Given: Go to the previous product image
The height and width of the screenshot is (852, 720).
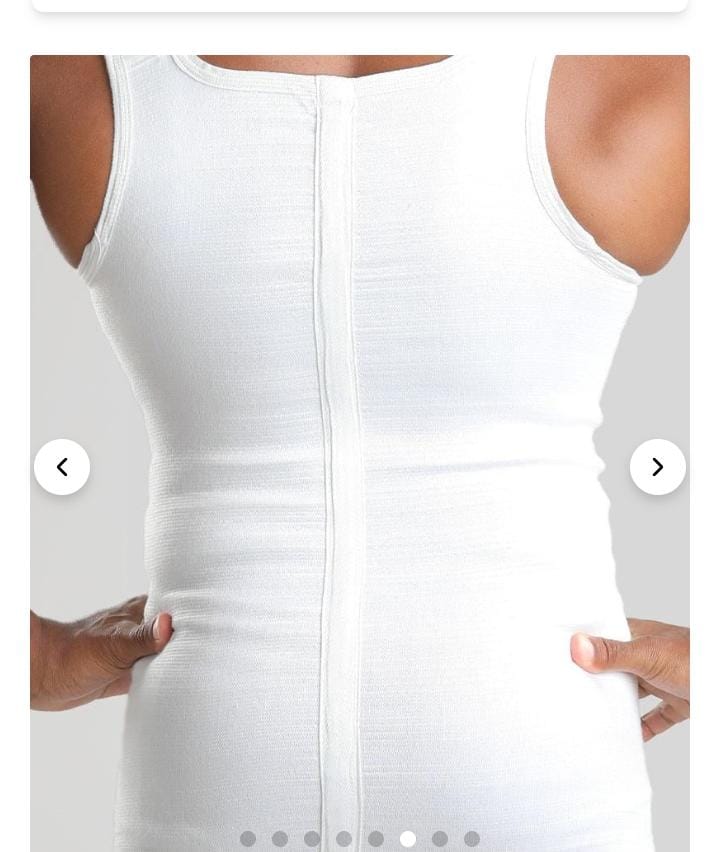Looking at the screenshot, I should [x=62, y=467].
